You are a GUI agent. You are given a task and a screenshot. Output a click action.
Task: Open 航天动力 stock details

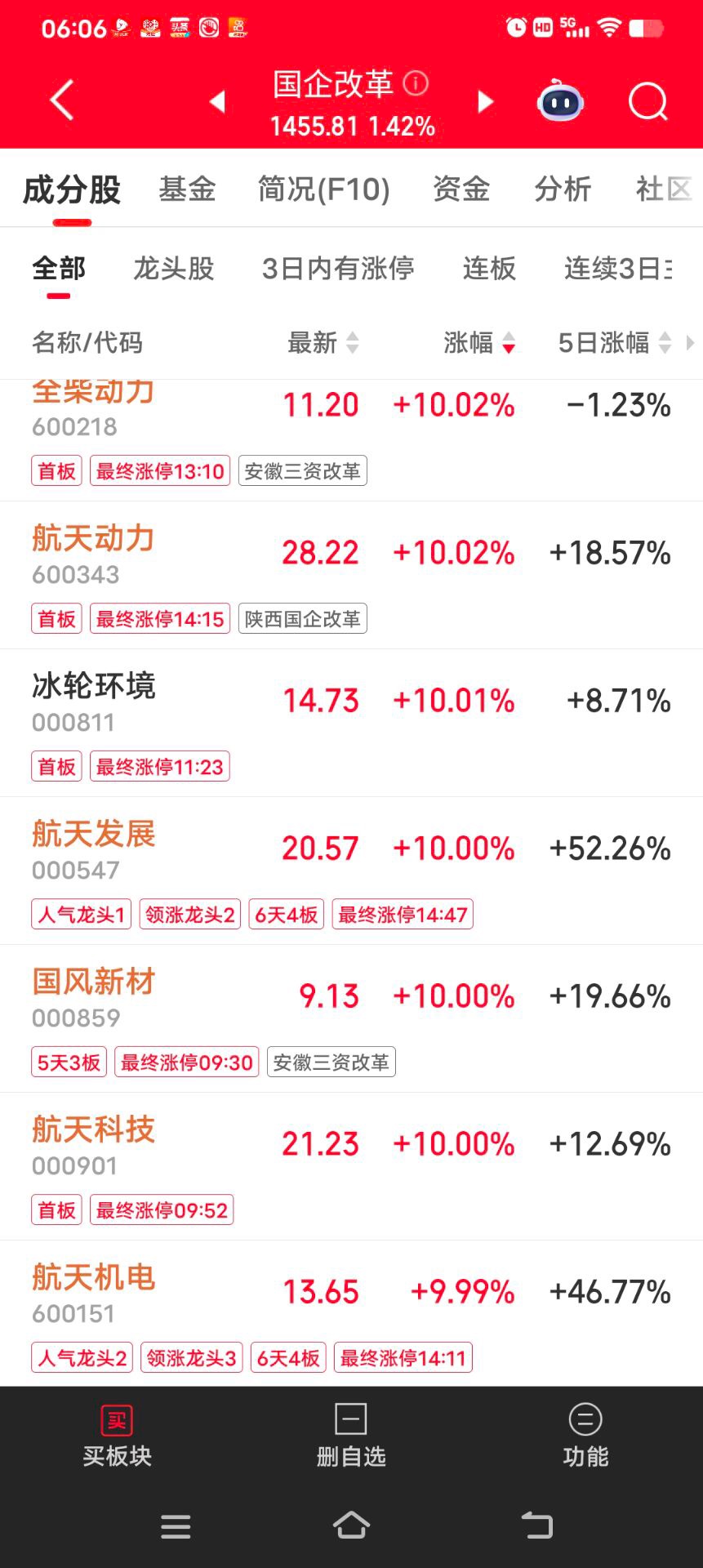click(93, 540)
